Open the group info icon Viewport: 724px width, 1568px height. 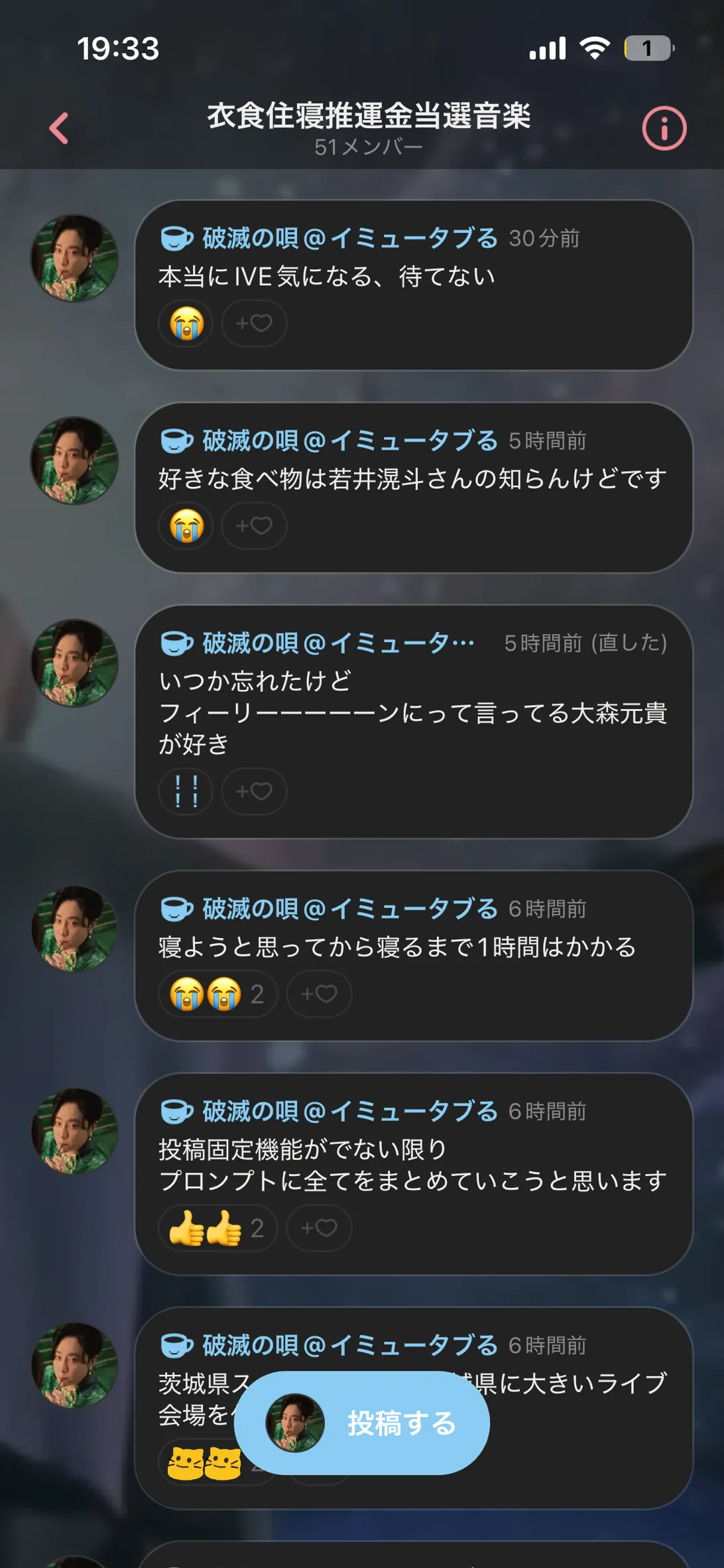[664, 128]
